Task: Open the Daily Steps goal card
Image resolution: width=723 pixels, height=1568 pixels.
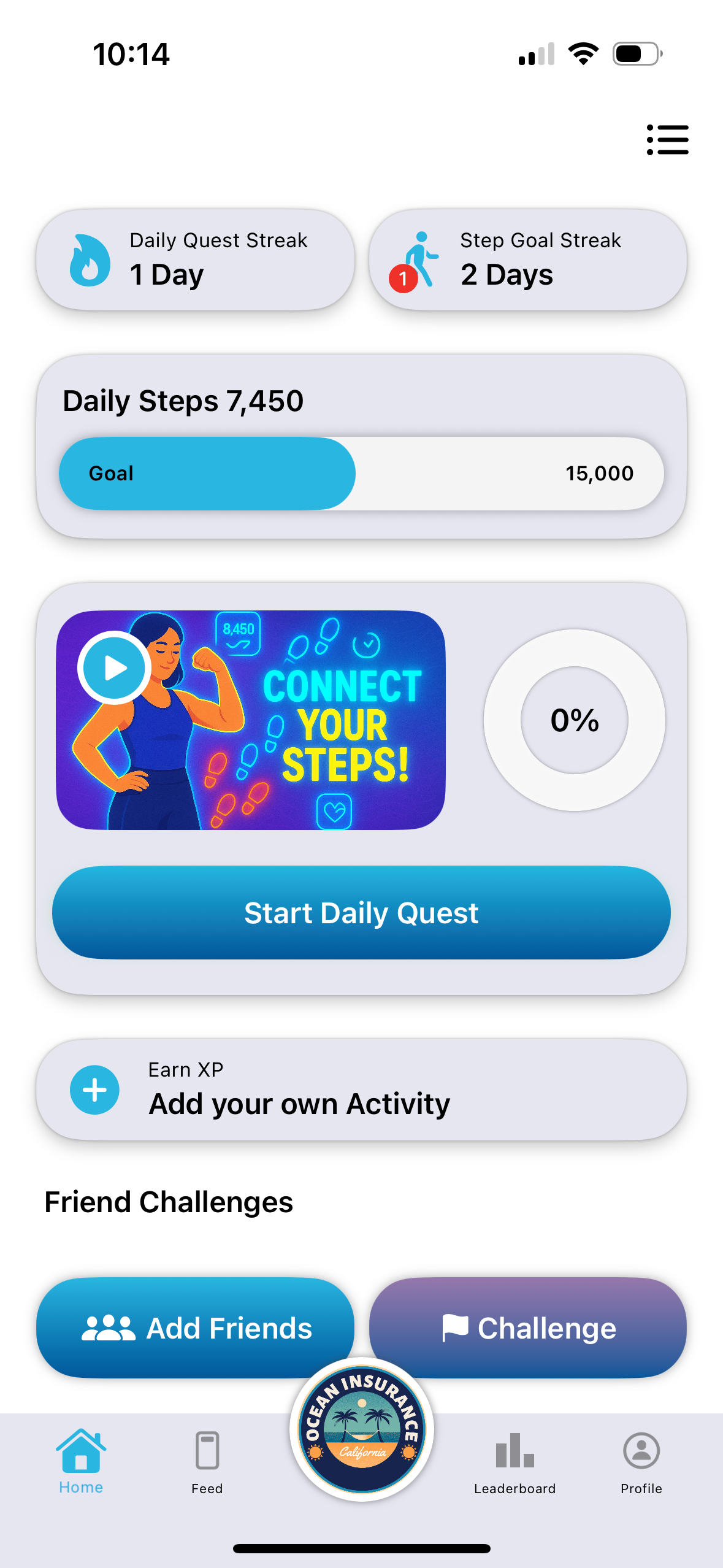Action: click(361, 447)
